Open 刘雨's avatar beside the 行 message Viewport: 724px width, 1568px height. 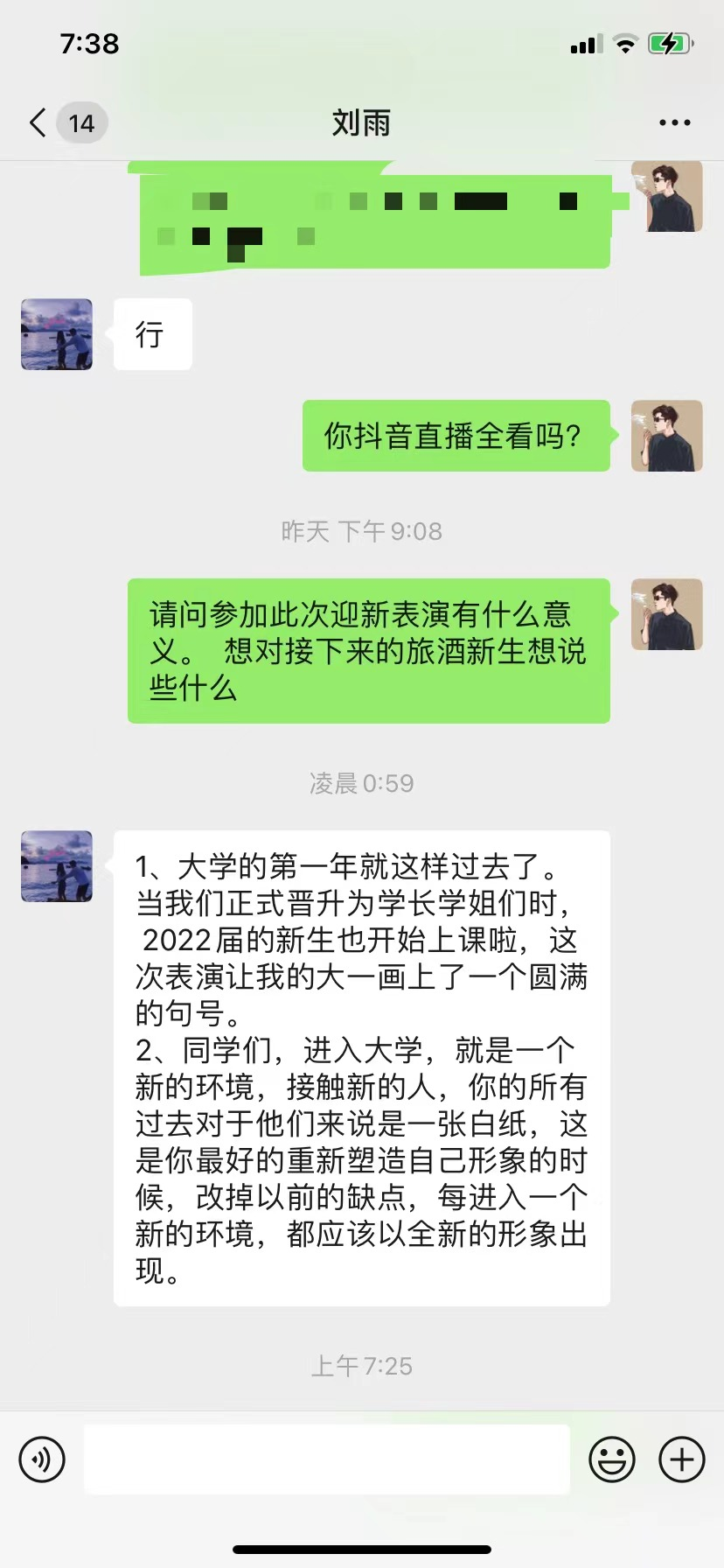[57, 334]
